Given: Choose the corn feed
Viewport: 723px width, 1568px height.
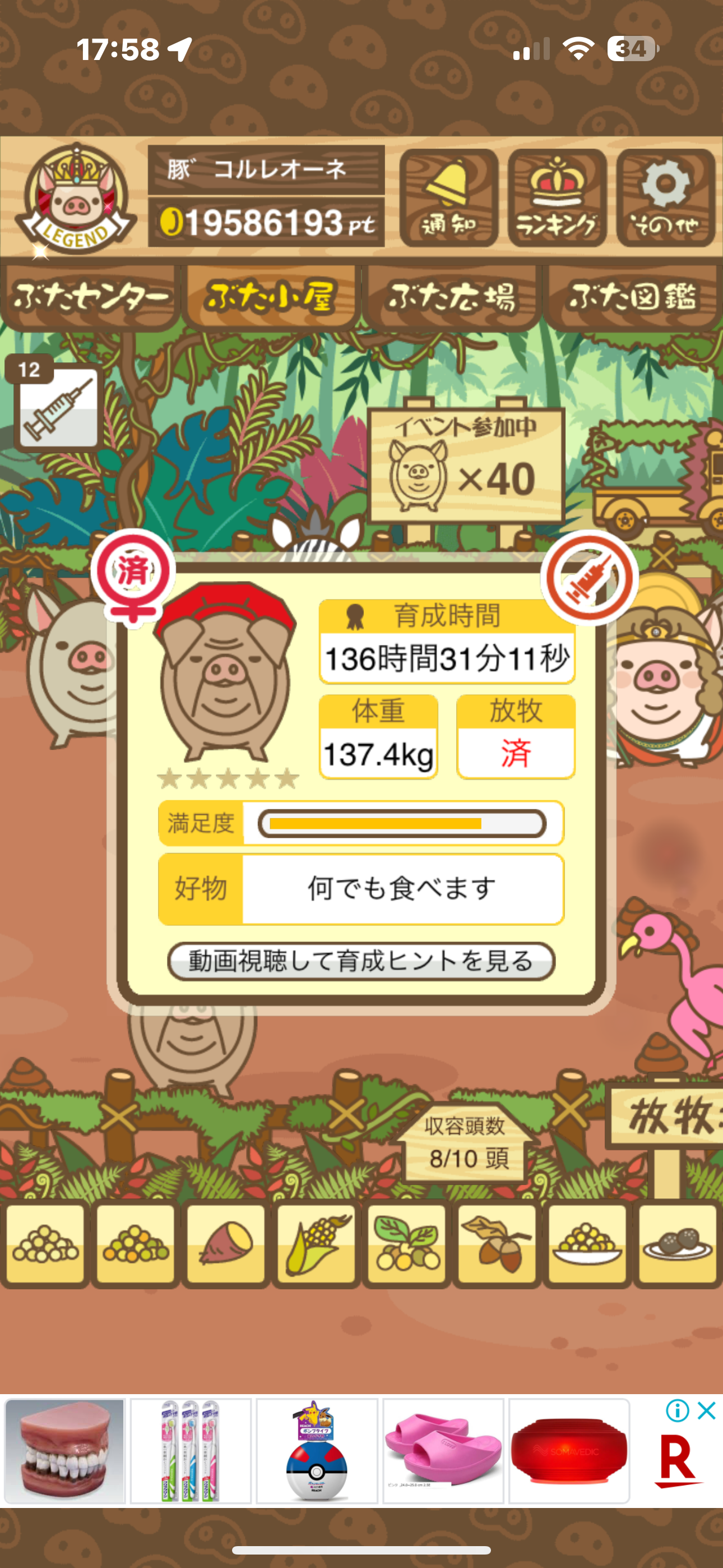Looking at the screenshot, I should [x=317, y=1245].
